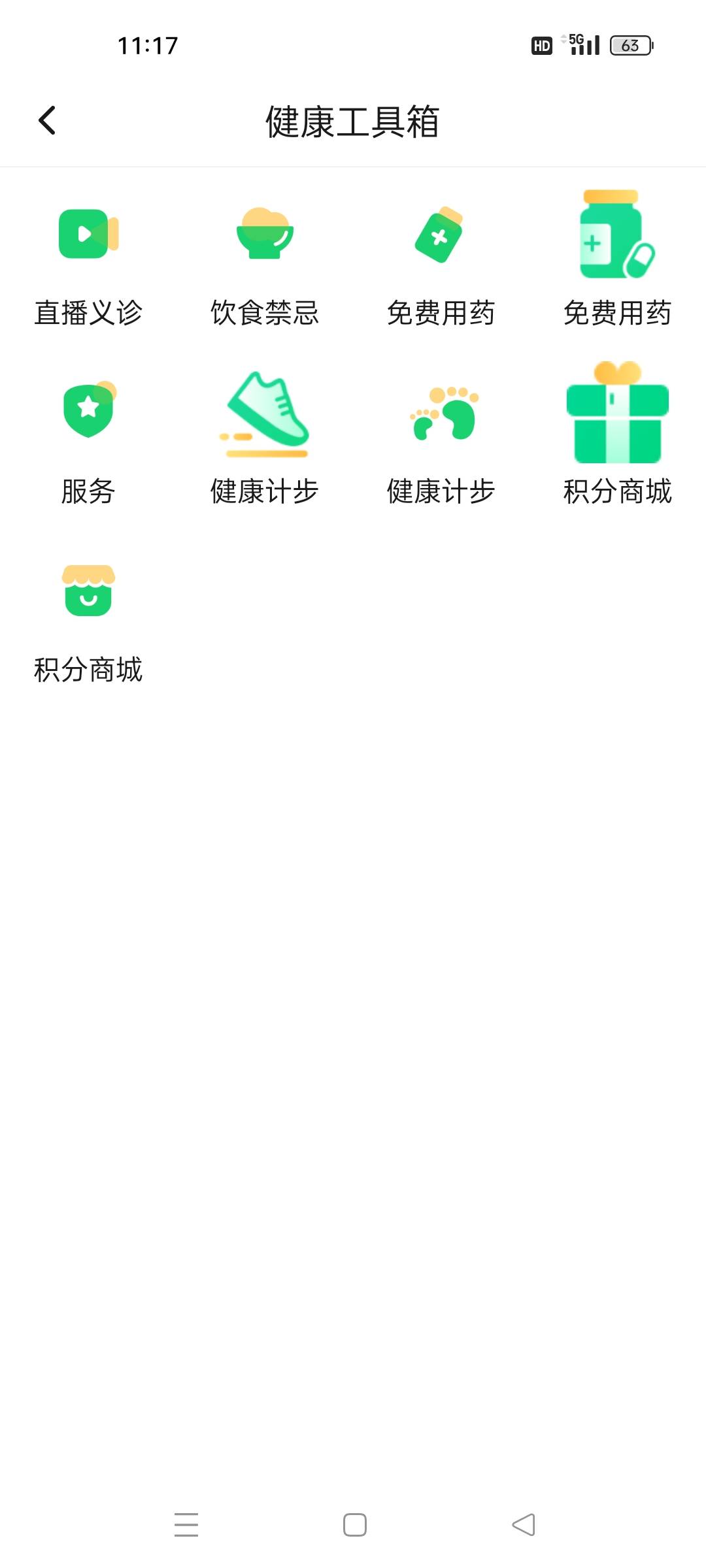Screen dimensions: 706x1568
Task: Open the 直播义诊 text label
Action: coord(87,313)
